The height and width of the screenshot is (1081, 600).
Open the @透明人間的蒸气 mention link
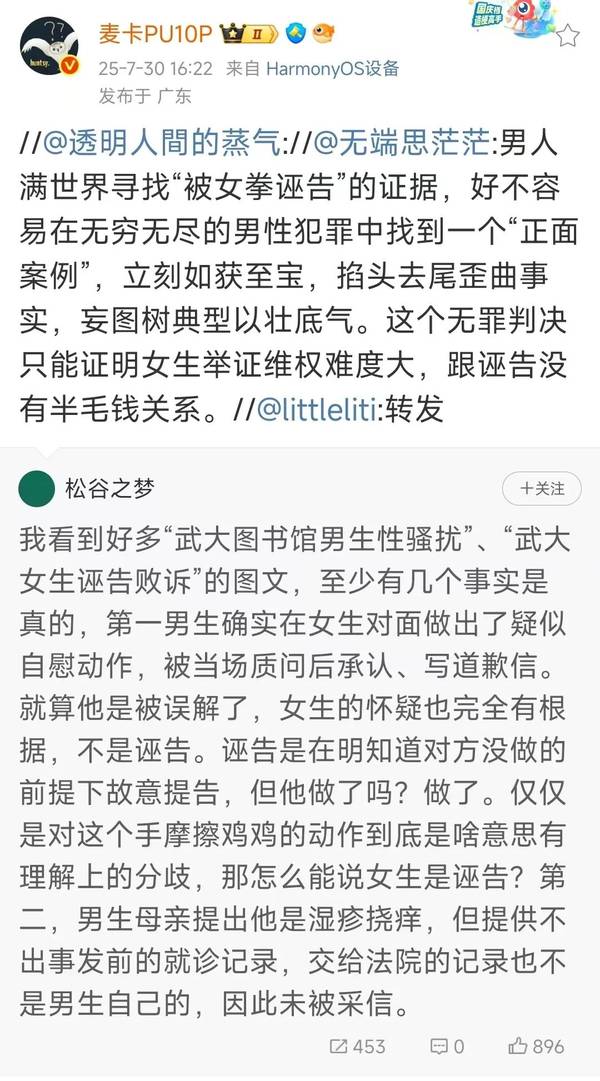coord(162,145)
